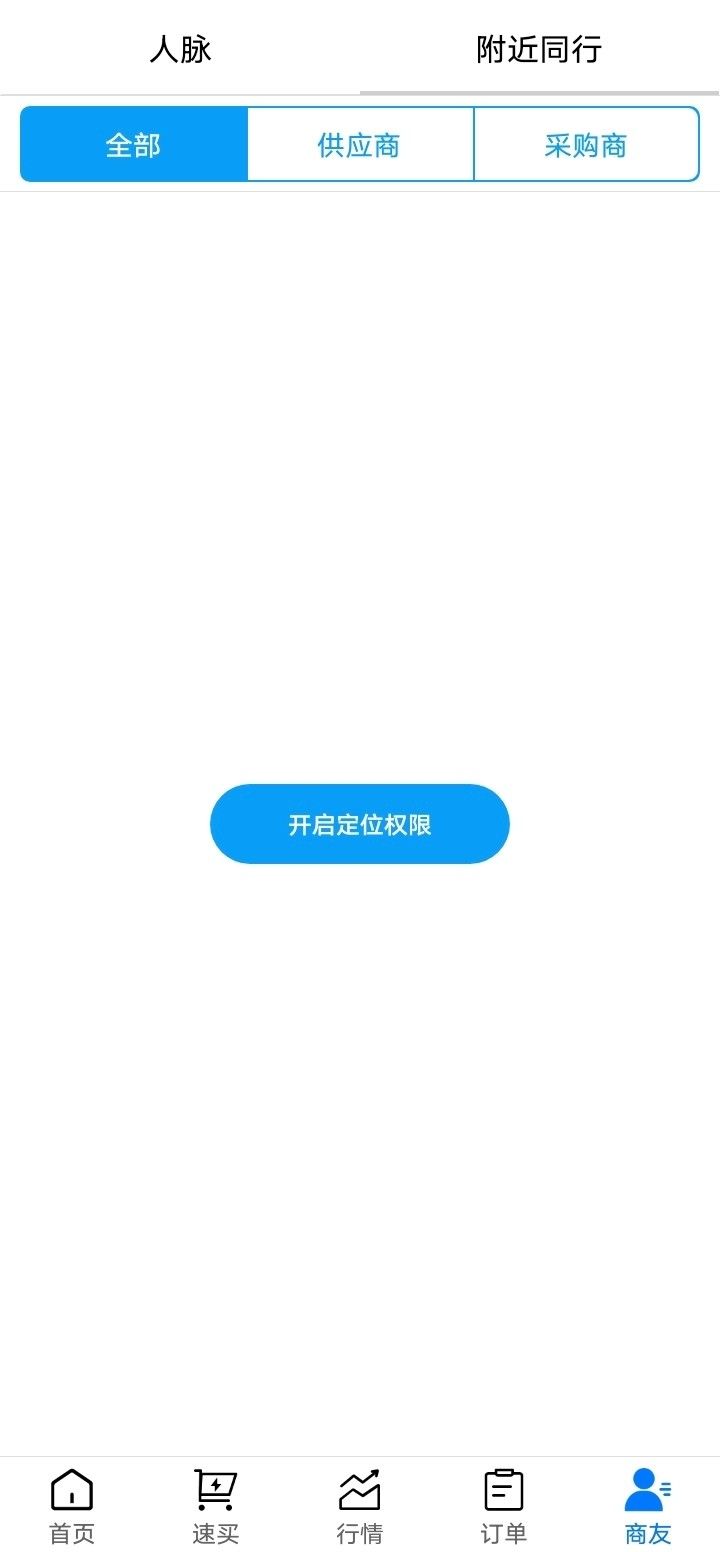Screen dimensions: 720x1552
Task: Open the 订单 tab
Action: (x=504, y=1506)
